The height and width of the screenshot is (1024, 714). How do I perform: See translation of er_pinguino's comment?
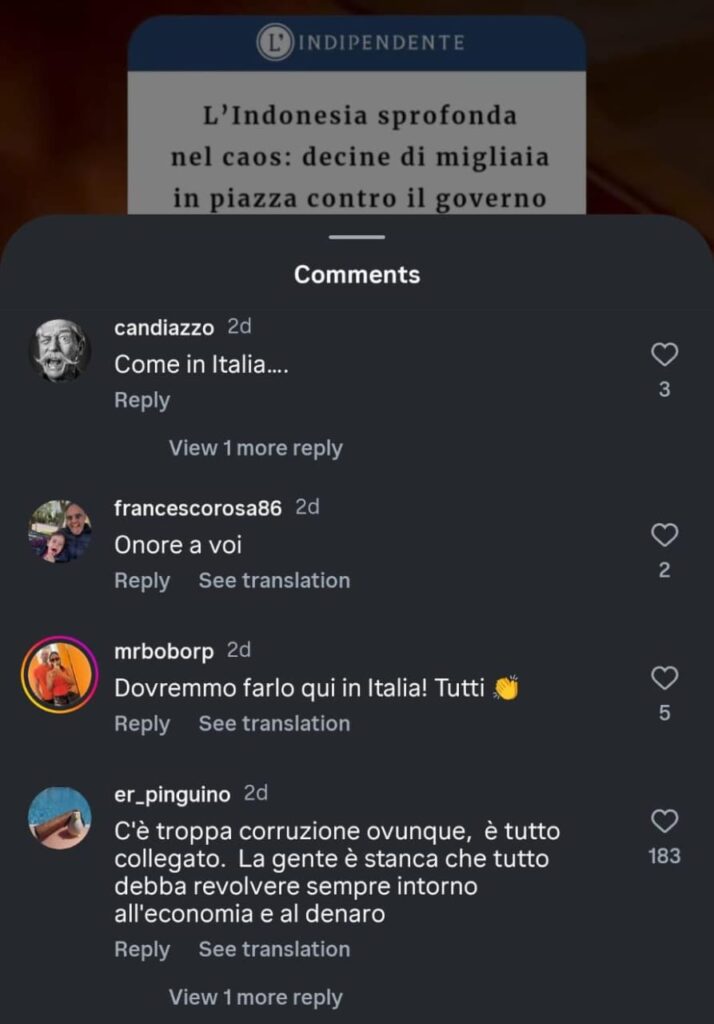click(x=274, y=949)
